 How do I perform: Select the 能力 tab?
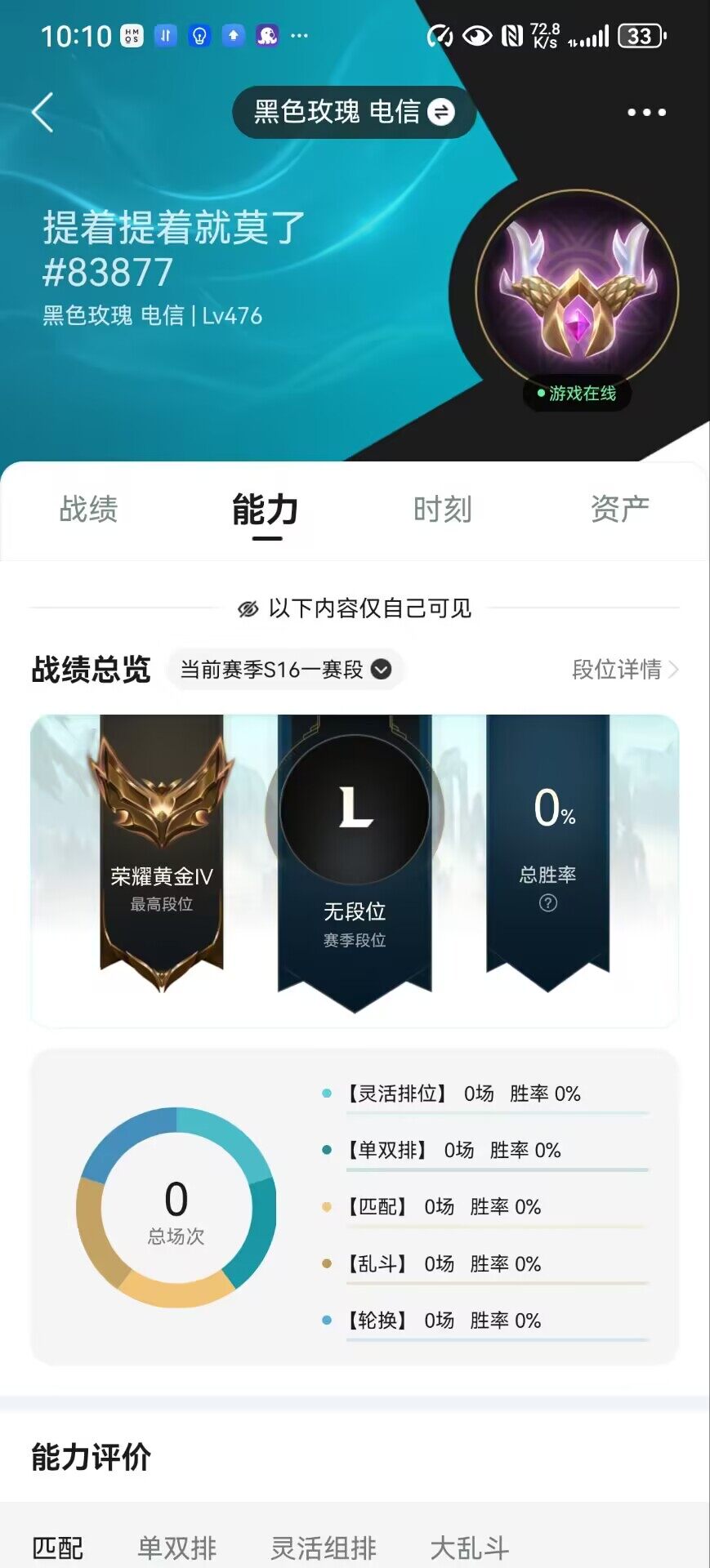pyautogui.click(x=266, y=510)
